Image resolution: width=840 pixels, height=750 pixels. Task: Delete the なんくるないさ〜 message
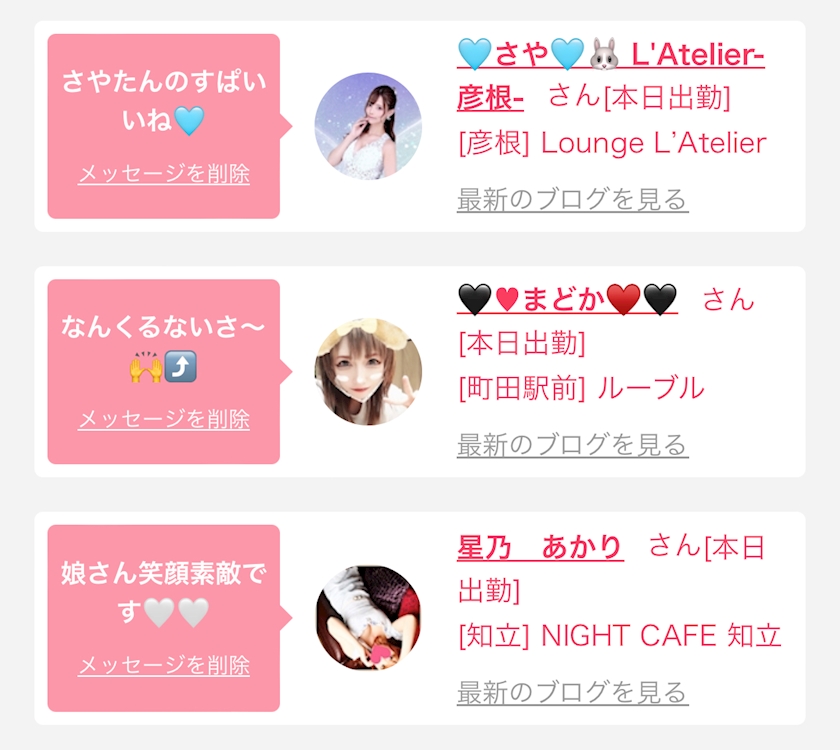164,419
